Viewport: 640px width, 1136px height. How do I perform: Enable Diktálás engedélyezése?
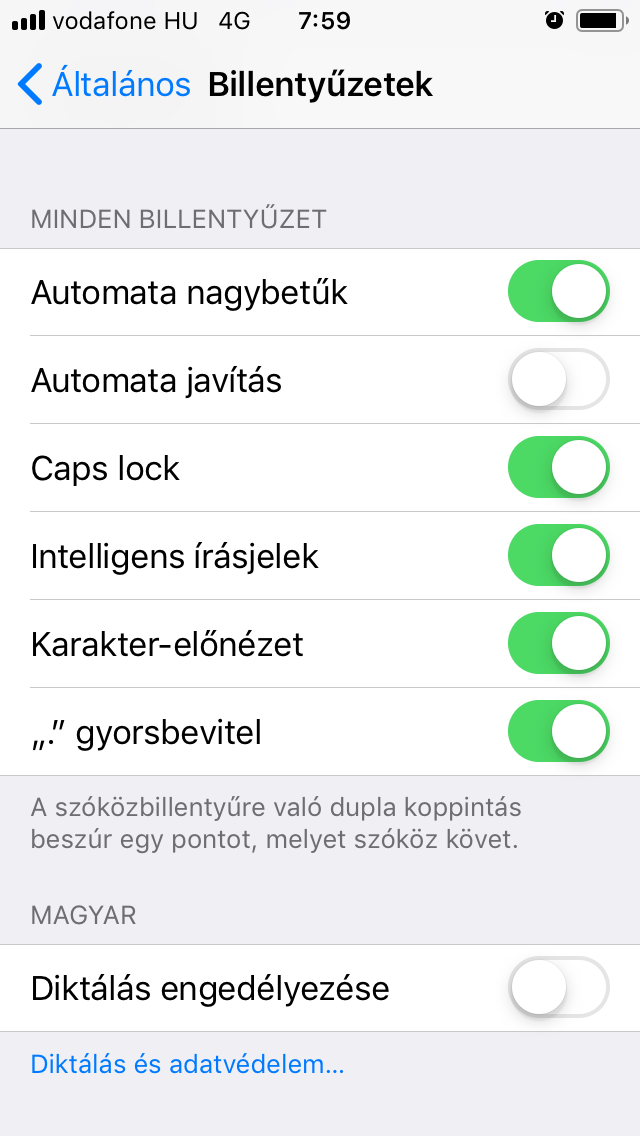pos(559,987)
